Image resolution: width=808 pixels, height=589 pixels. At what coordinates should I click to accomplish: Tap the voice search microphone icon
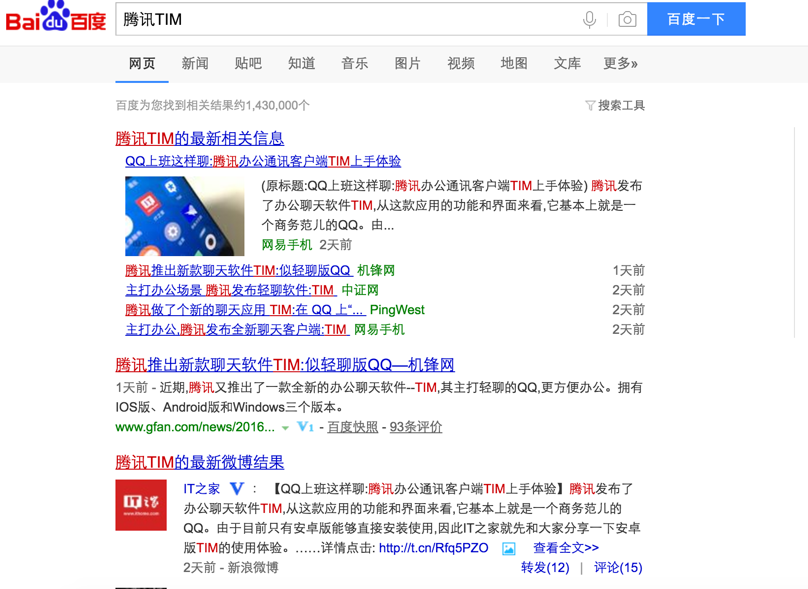[x=589, y=20]
